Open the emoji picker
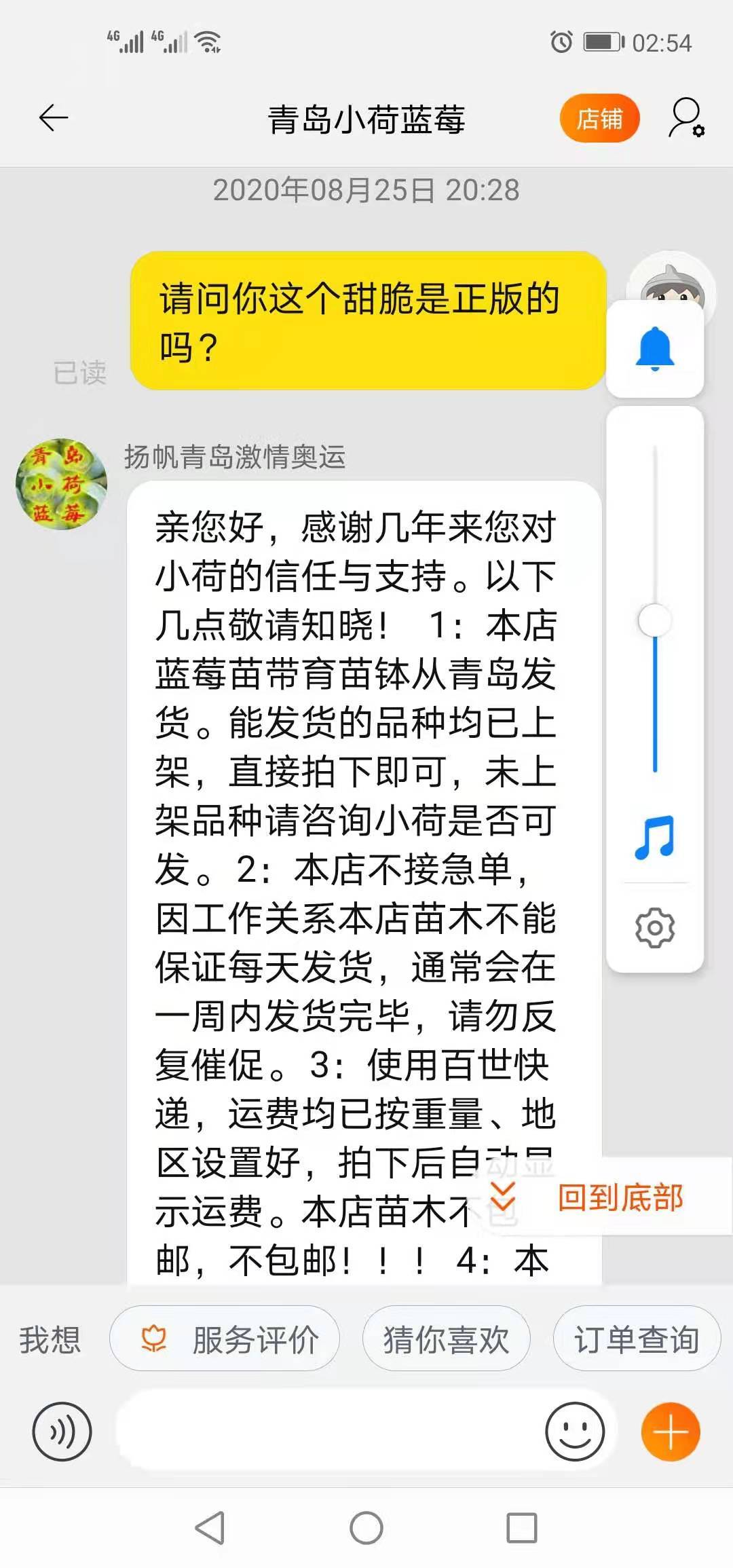733x1568 pixels. [575, 1432]
